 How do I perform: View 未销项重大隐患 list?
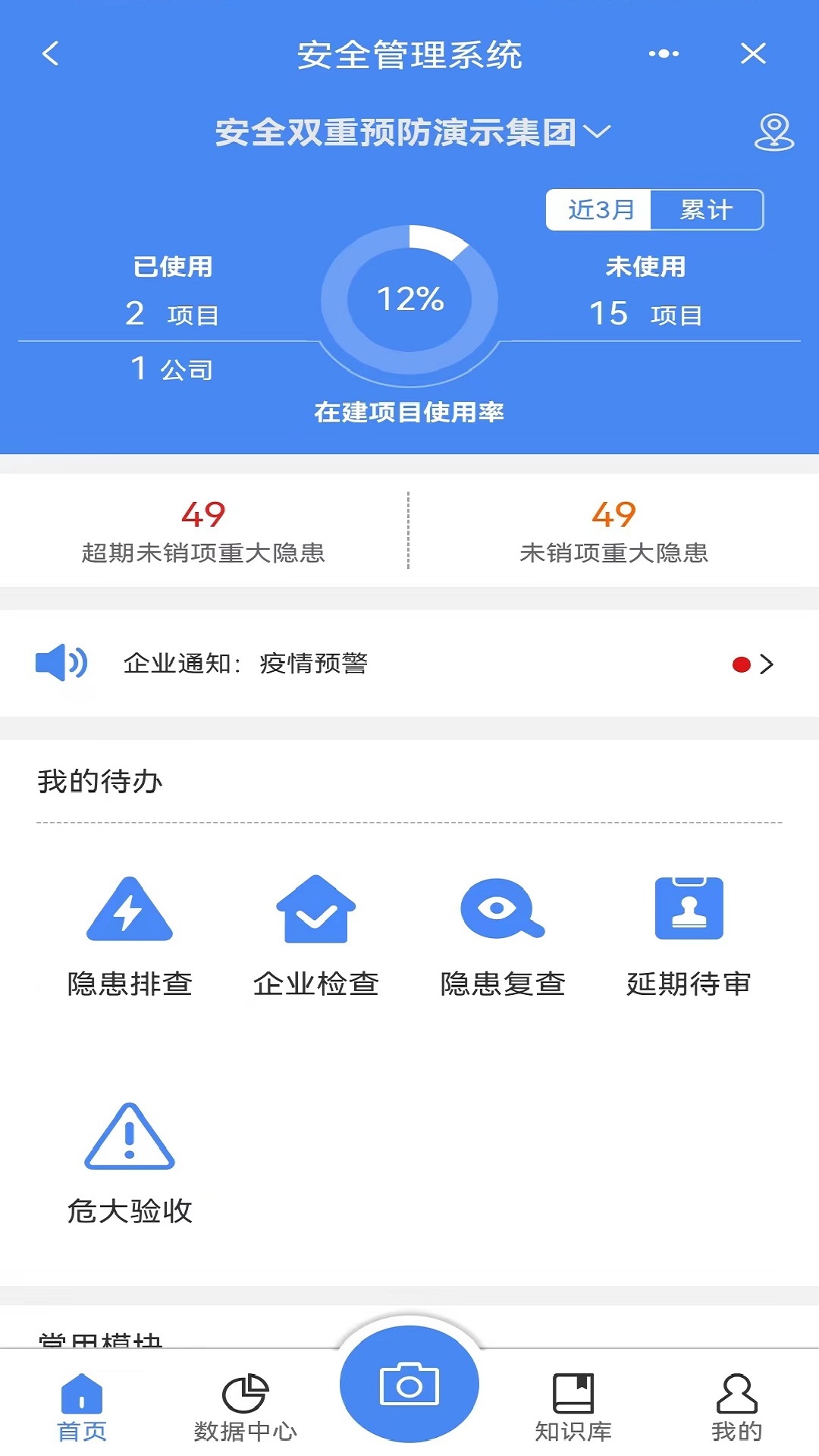[614, 531]
